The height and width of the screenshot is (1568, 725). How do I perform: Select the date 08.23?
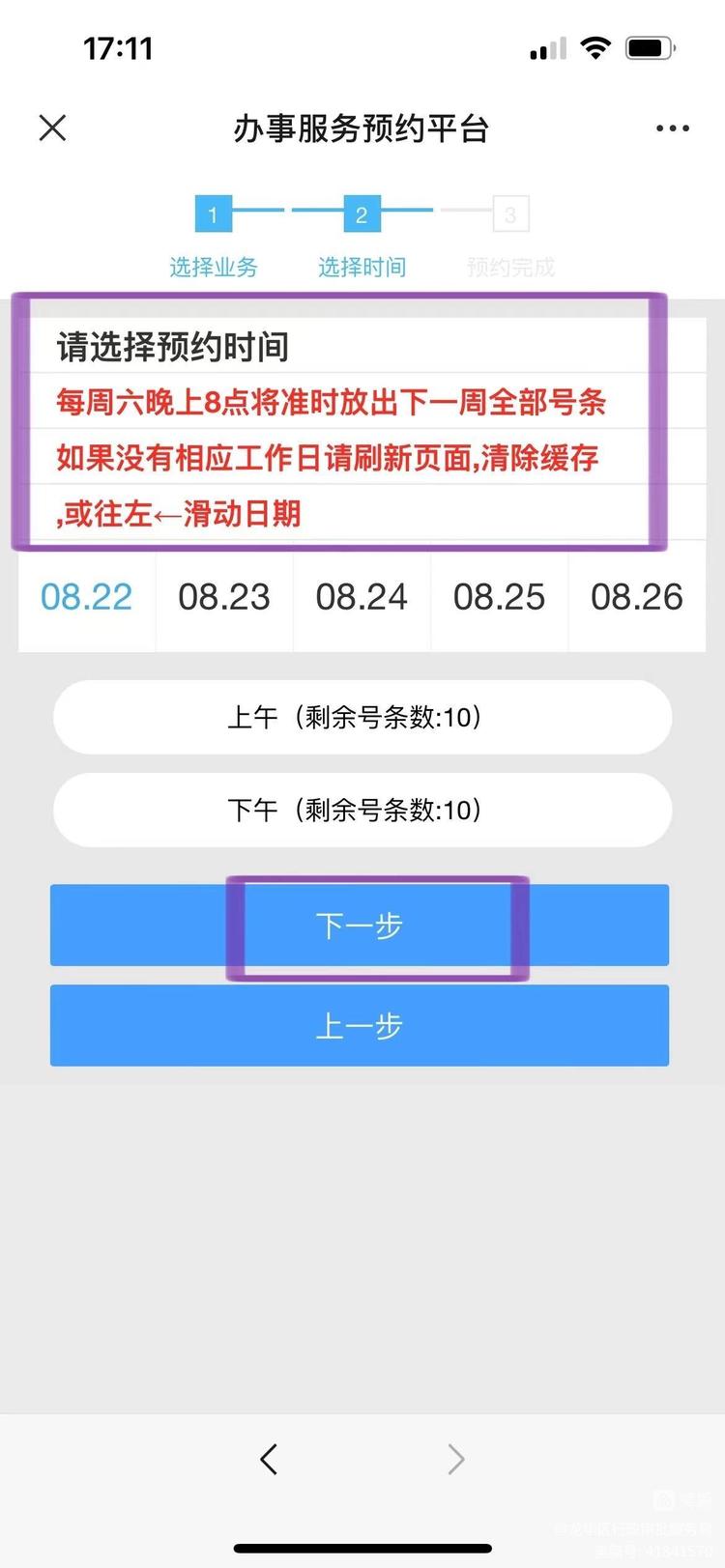(224, 597)
